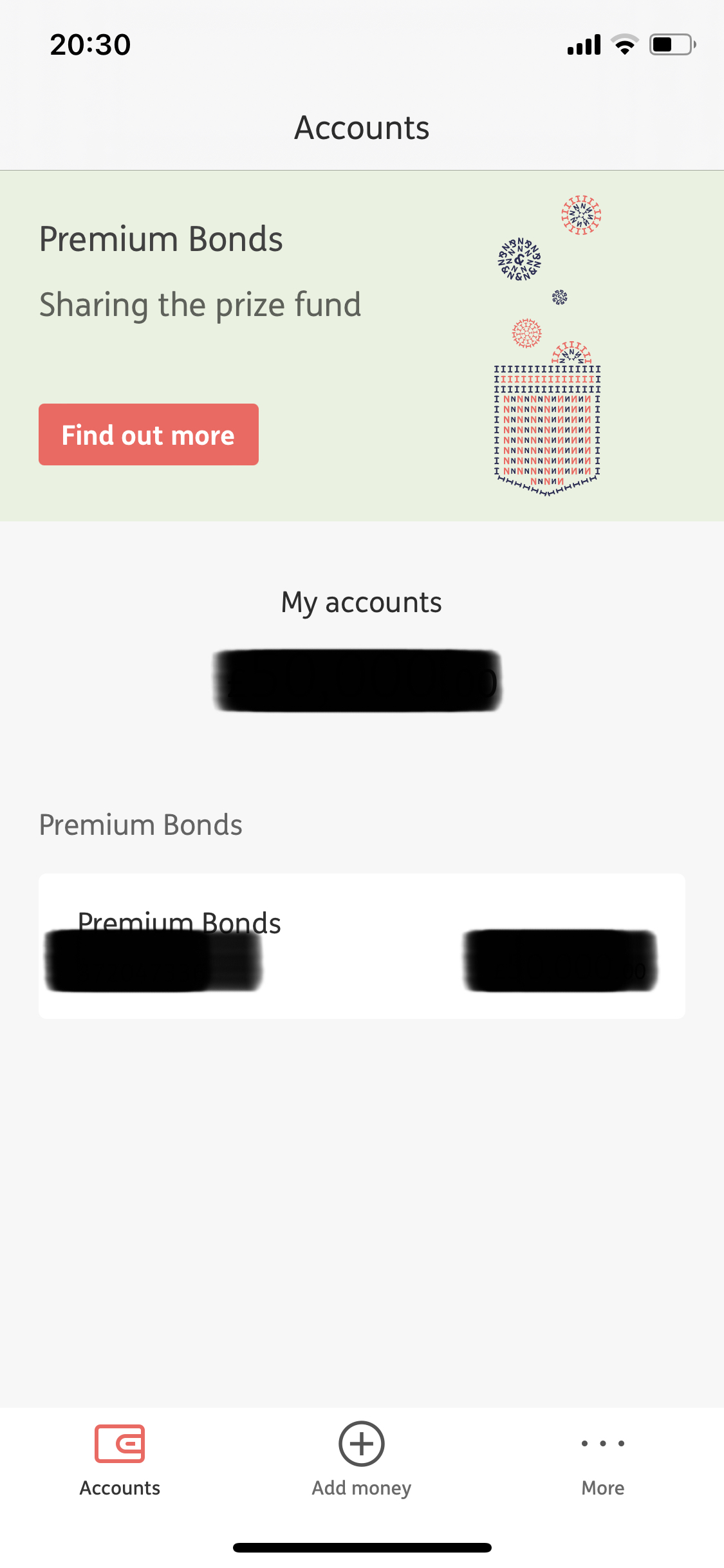
Task: Open the More menu tab
Action: click(x=603, y=1461)
